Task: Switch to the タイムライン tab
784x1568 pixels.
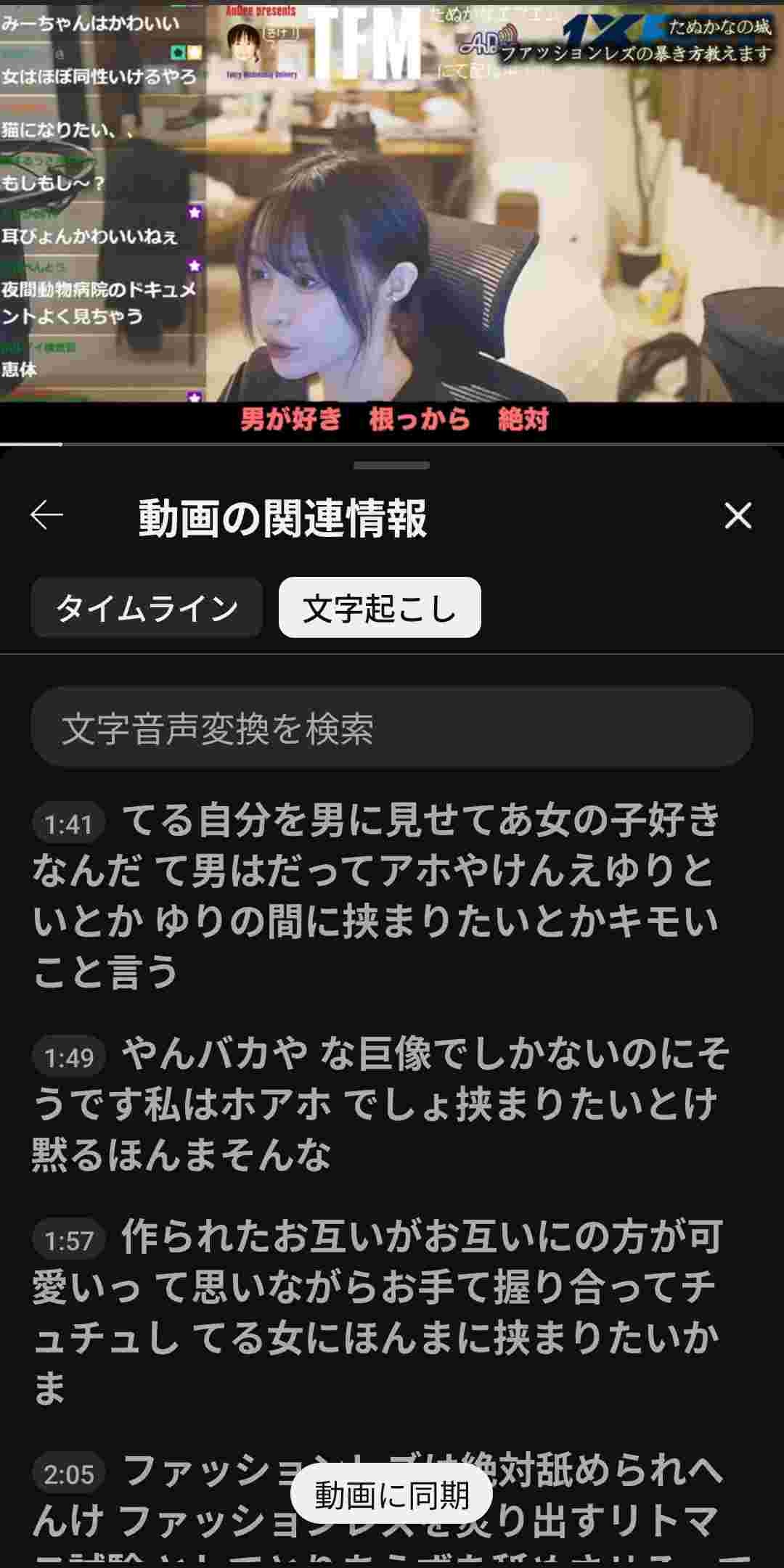Action: point(147,608)
